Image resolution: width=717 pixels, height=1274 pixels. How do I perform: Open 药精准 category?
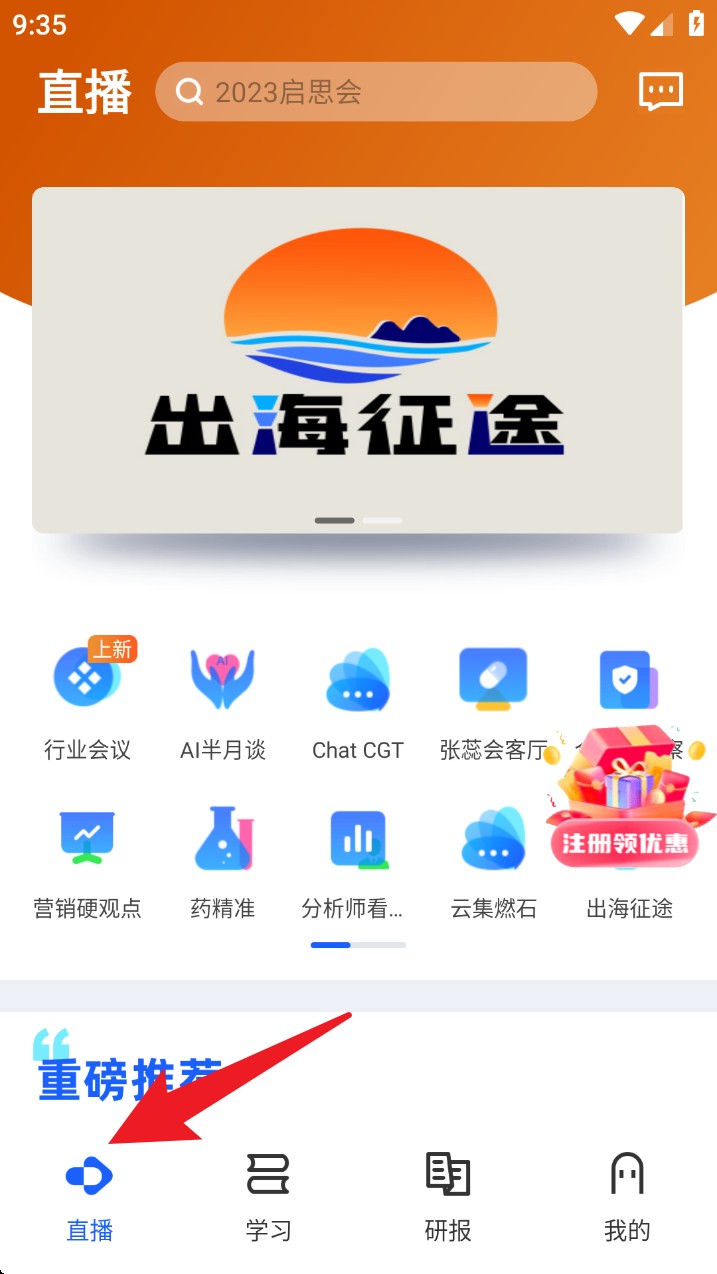[x=223, y=860]
